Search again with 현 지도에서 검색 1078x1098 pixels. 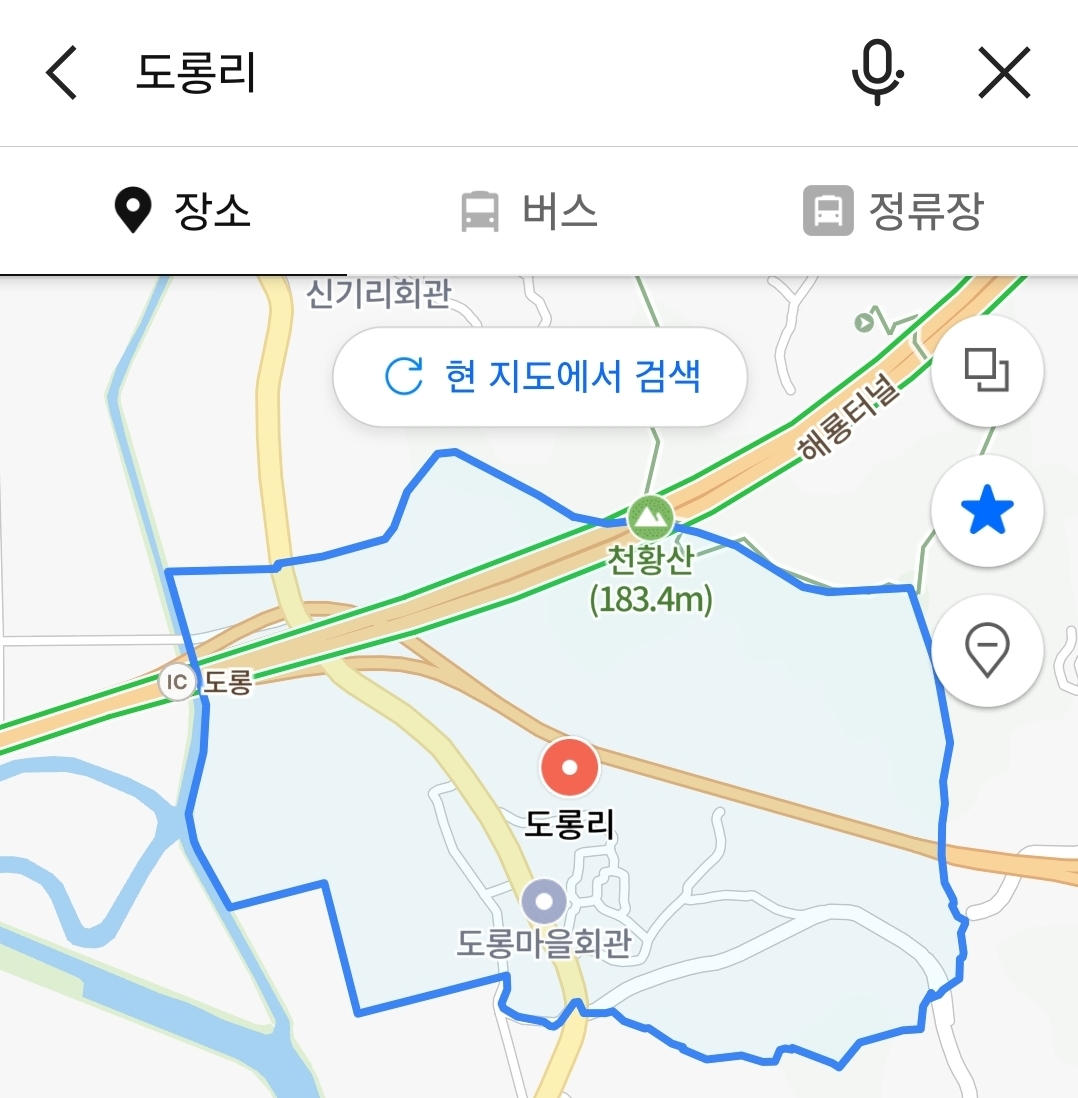540,377
